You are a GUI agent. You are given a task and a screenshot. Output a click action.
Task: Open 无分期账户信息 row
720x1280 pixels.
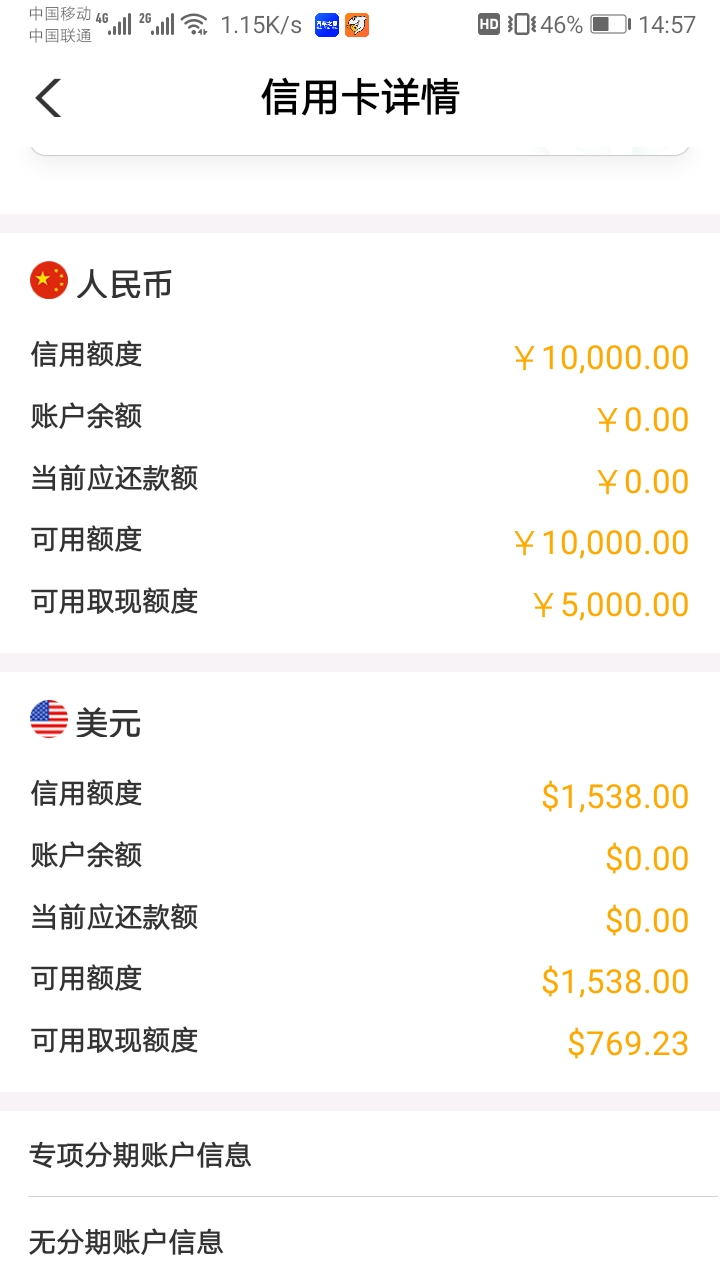[360, 1242]
